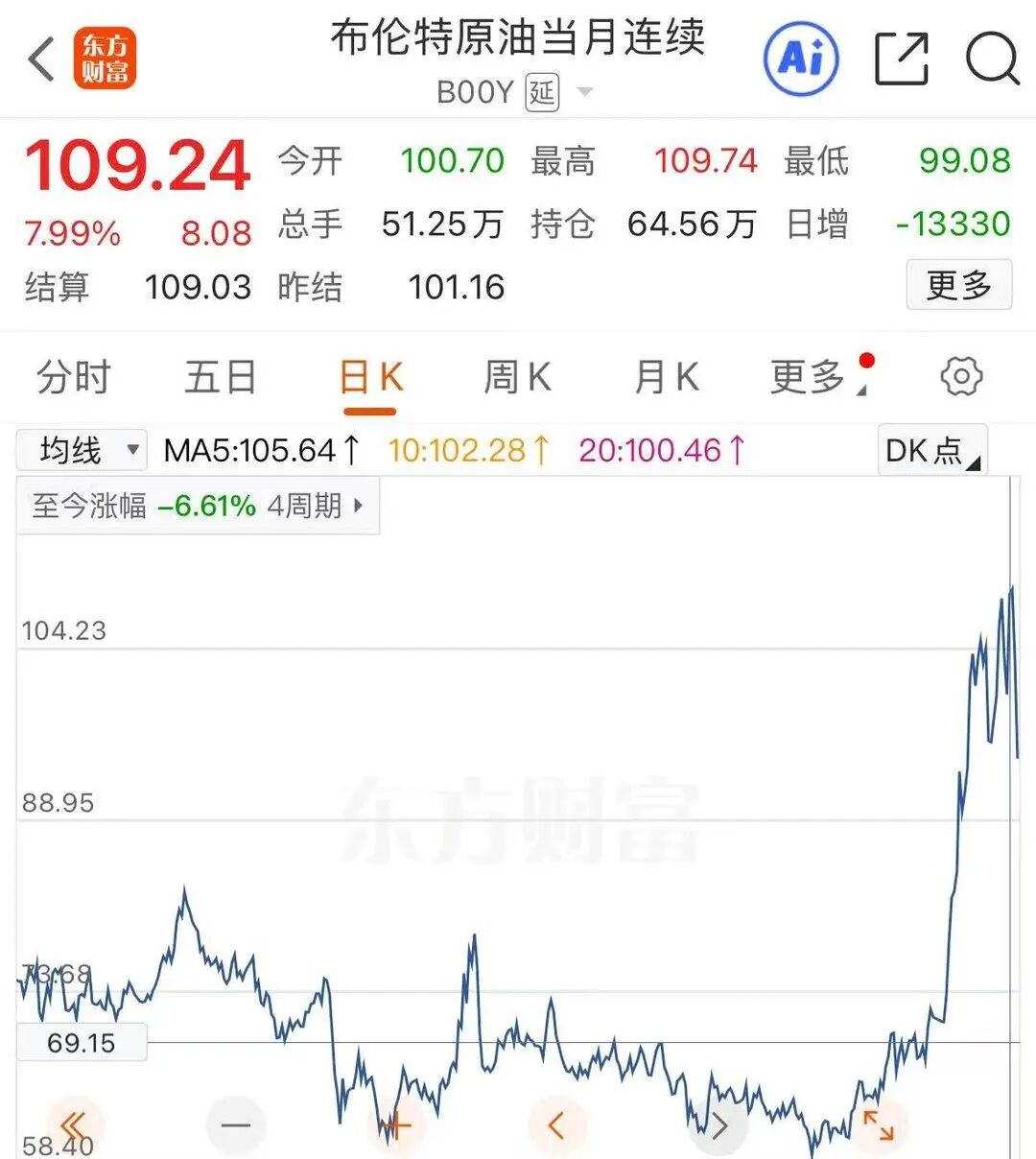This screenshot has width=1036, height=1159.
Task: Switch to the 五日 chart tab
Action: [221, 377]
